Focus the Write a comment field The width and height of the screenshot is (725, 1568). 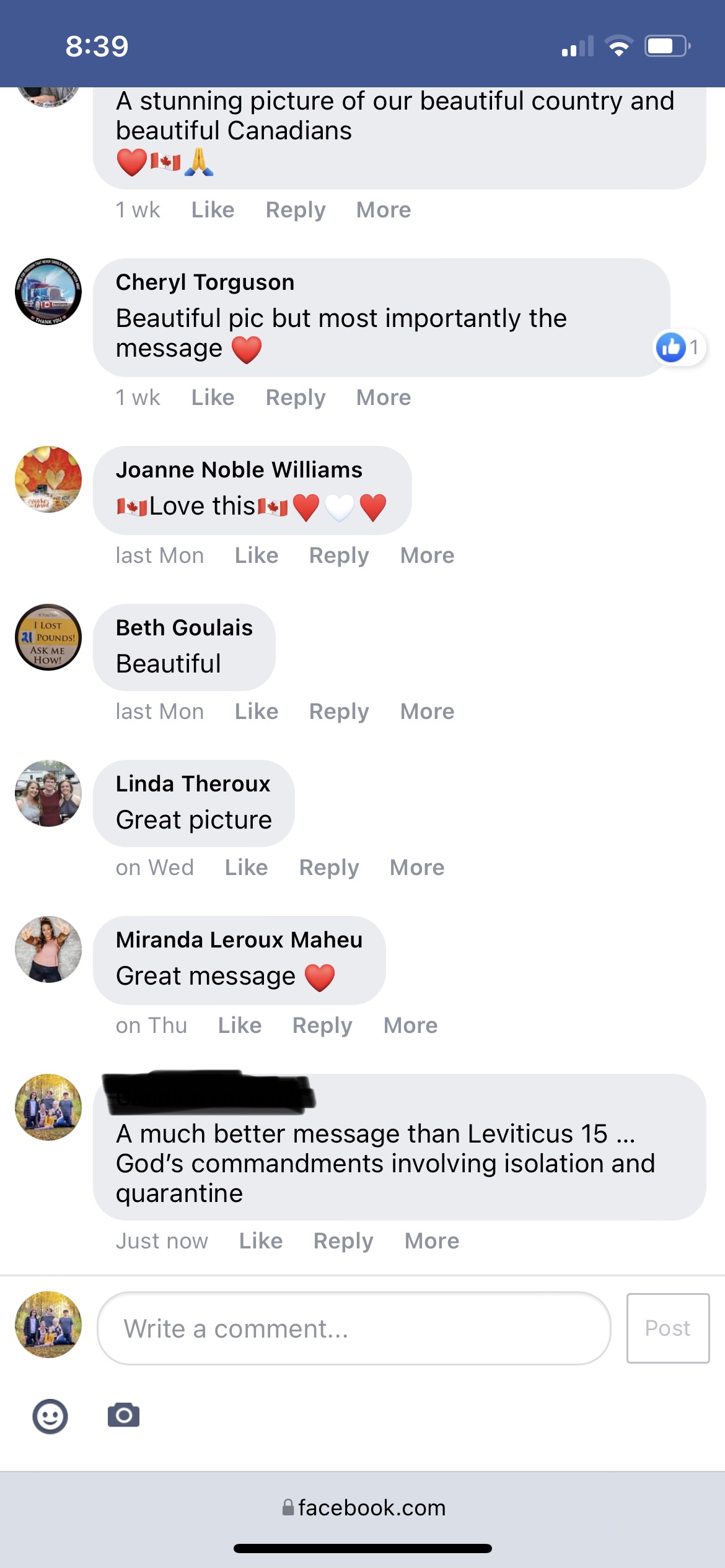(x=354, y=1328)
